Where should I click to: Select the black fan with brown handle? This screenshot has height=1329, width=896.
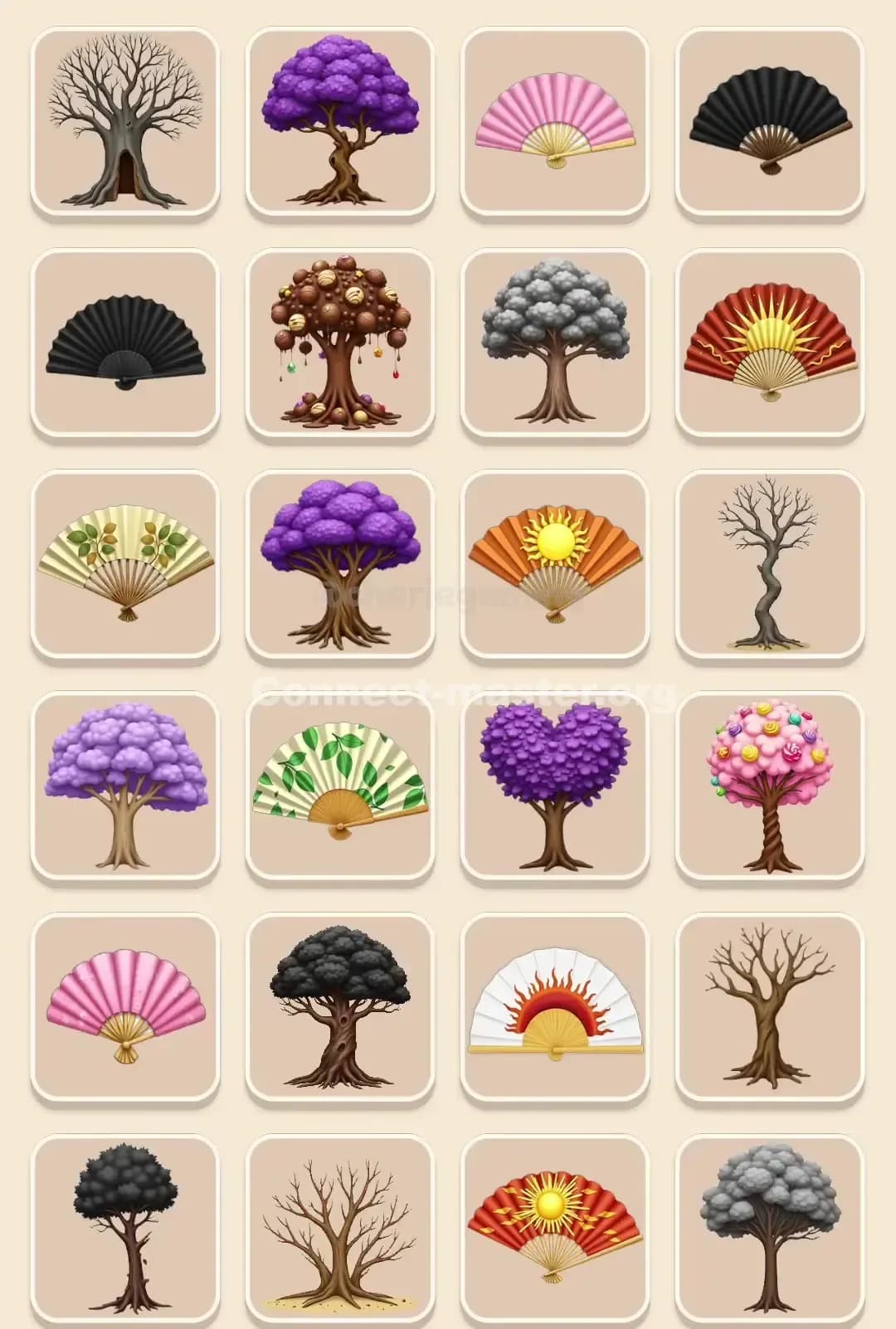point(770,121)
